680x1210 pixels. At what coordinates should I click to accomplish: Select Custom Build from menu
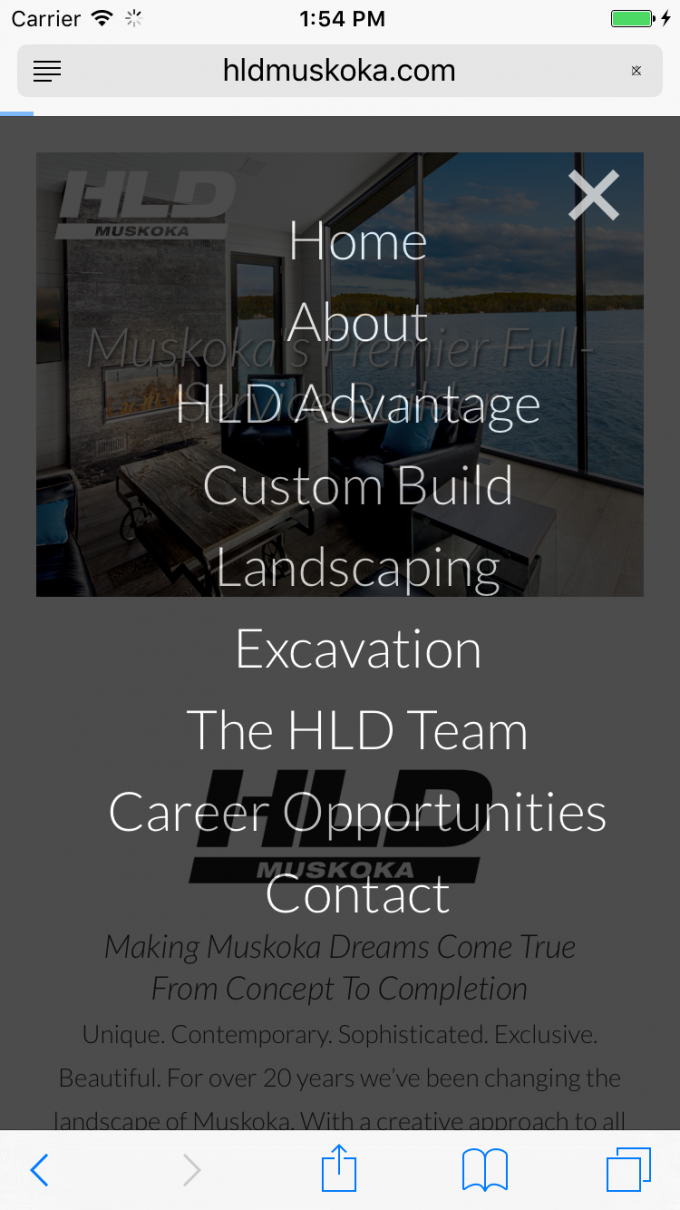[358, 486]
